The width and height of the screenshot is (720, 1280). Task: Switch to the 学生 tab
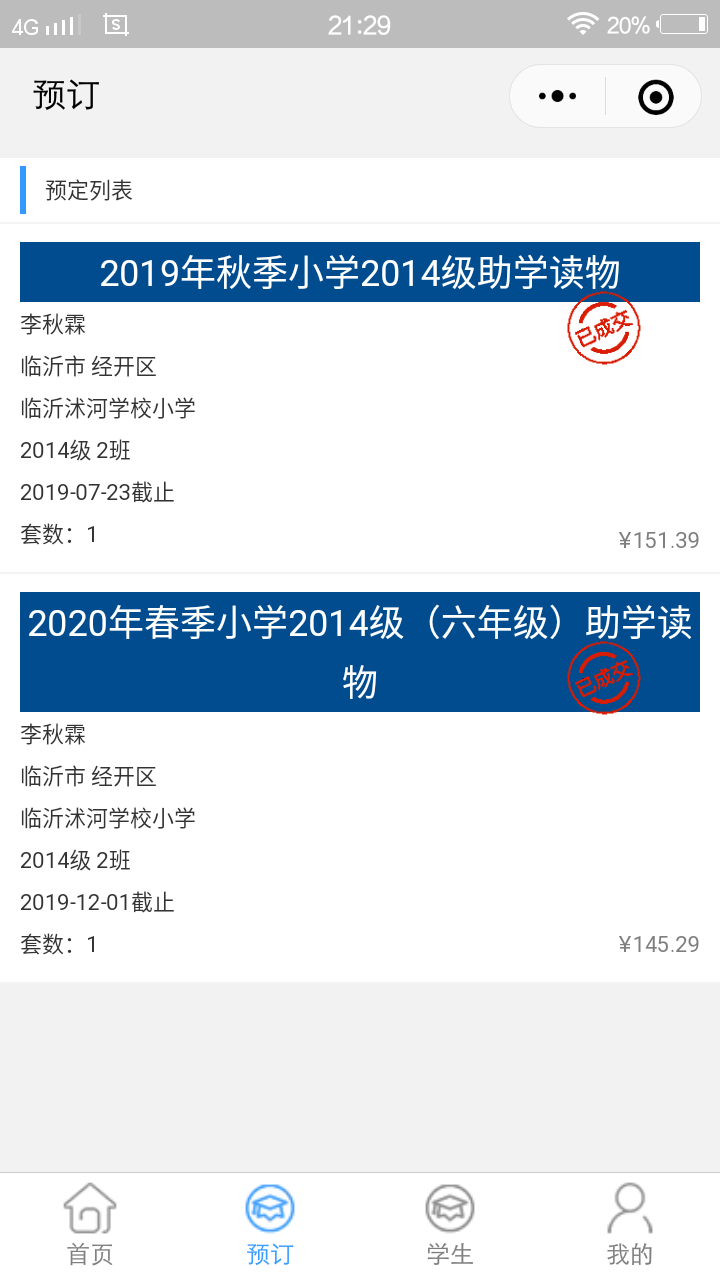pos(449,1225)
